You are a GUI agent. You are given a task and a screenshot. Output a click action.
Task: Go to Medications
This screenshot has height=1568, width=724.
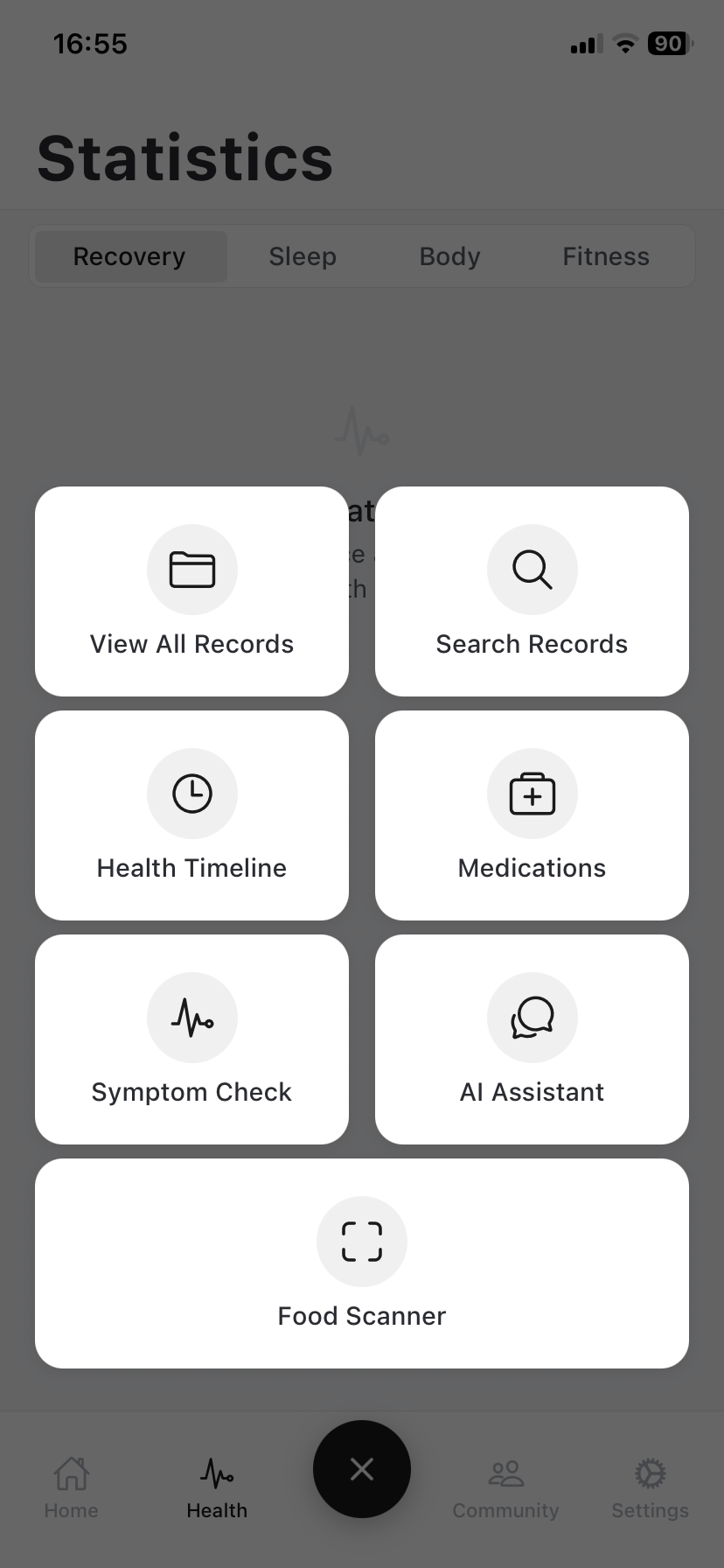[x=532, y=815]
